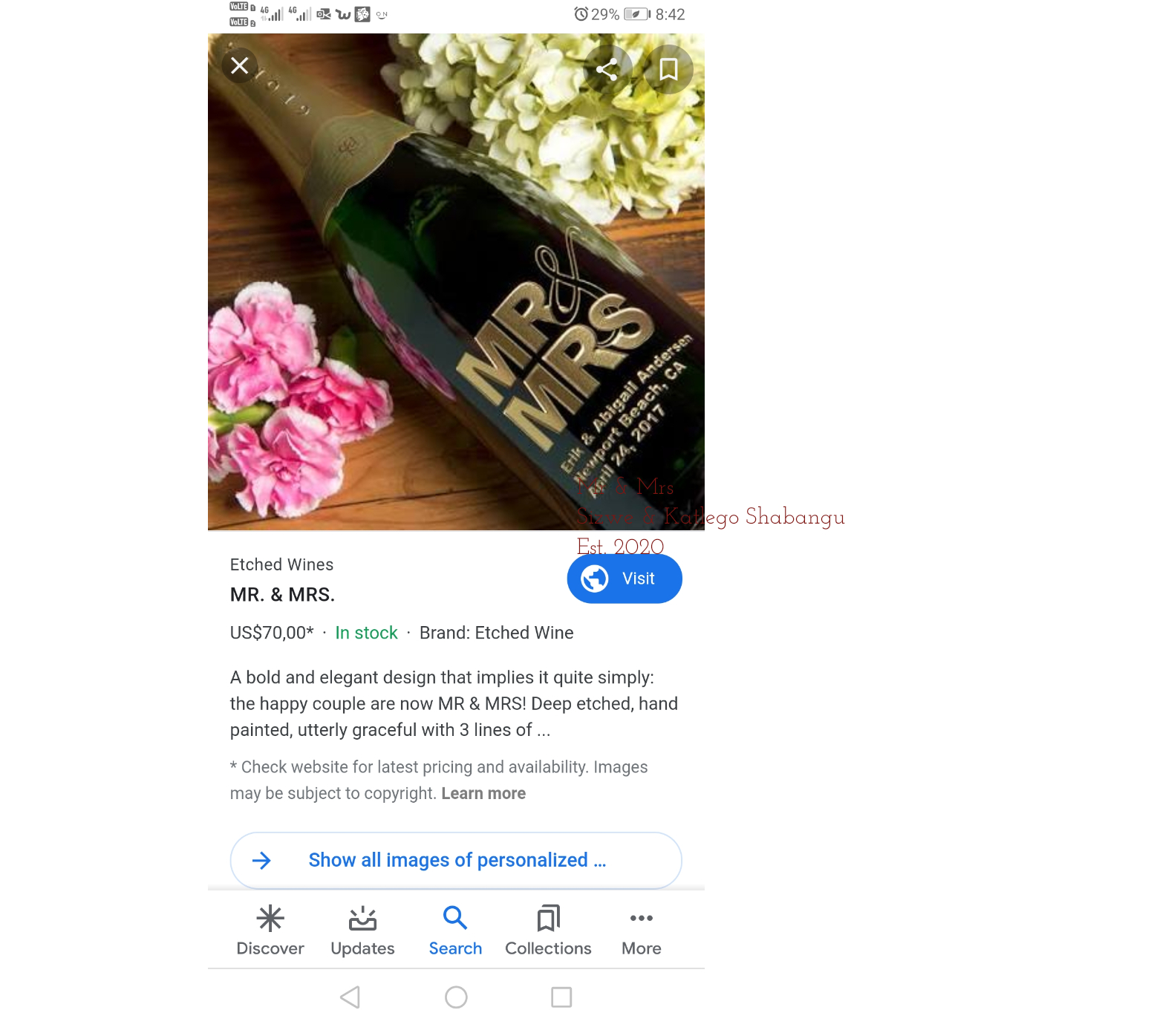Tap the system back button
Image resolution: width=1151 pixels, height=1036 pixels.
pos(350,997)
